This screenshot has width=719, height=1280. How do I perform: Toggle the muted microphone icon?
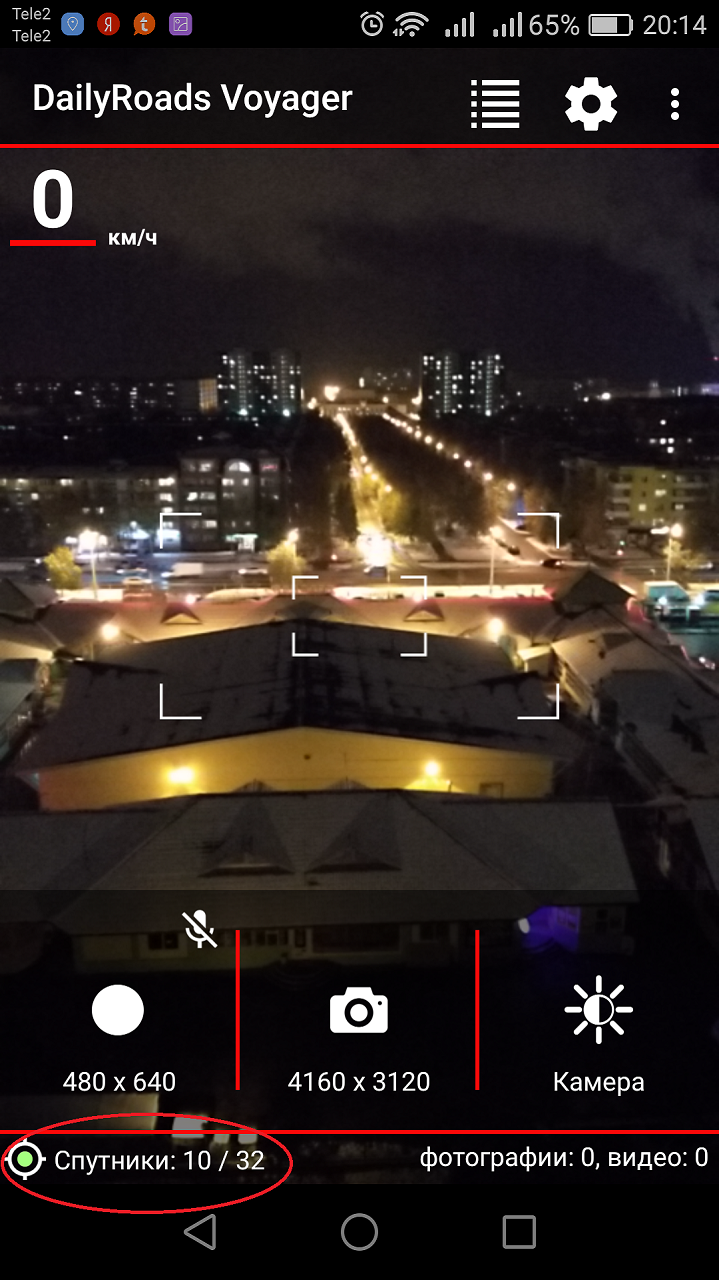(201, 929)
